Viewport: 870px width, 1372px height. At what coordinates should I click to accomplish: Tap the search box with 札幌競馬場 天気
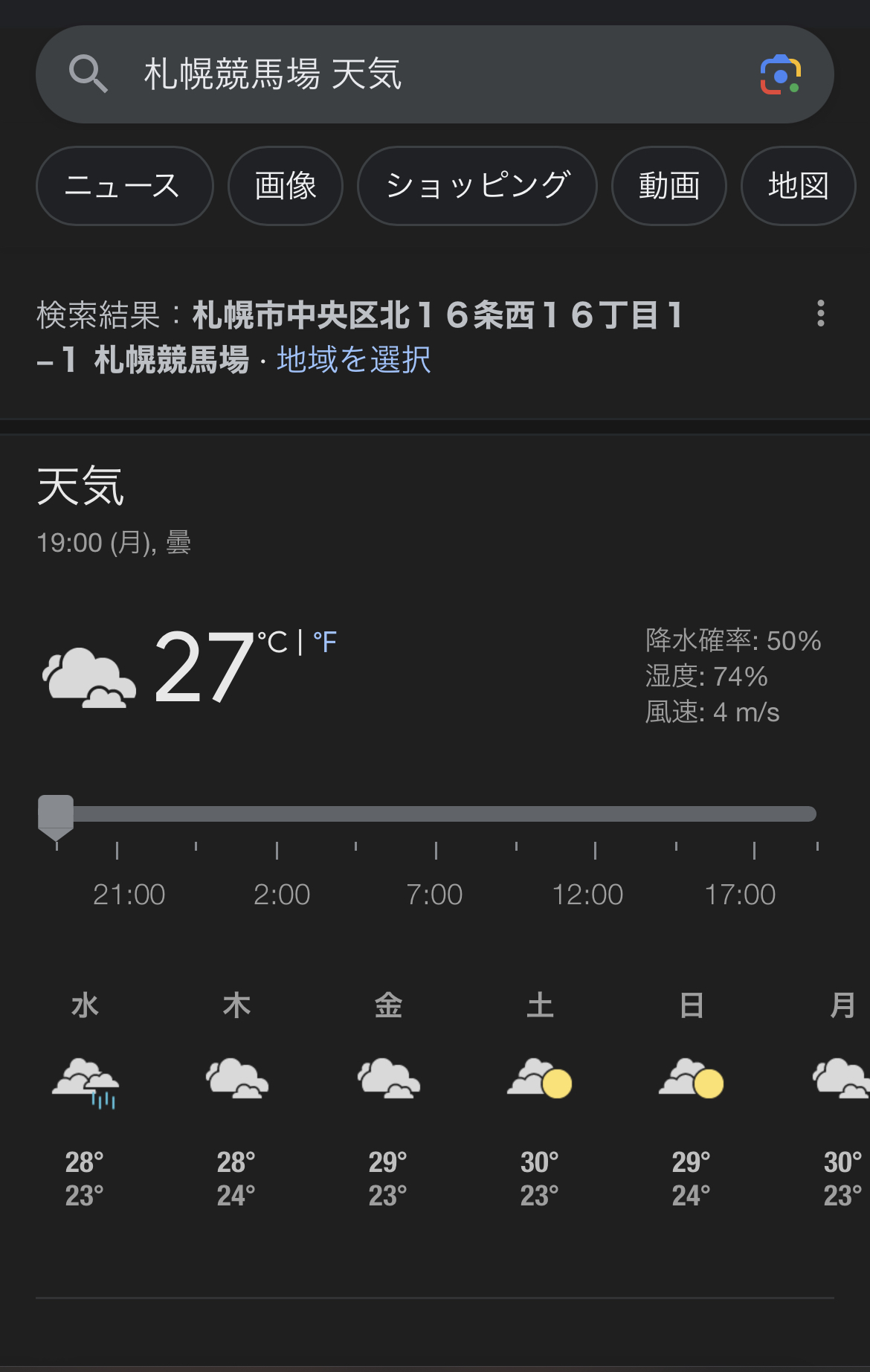[416, 74]
